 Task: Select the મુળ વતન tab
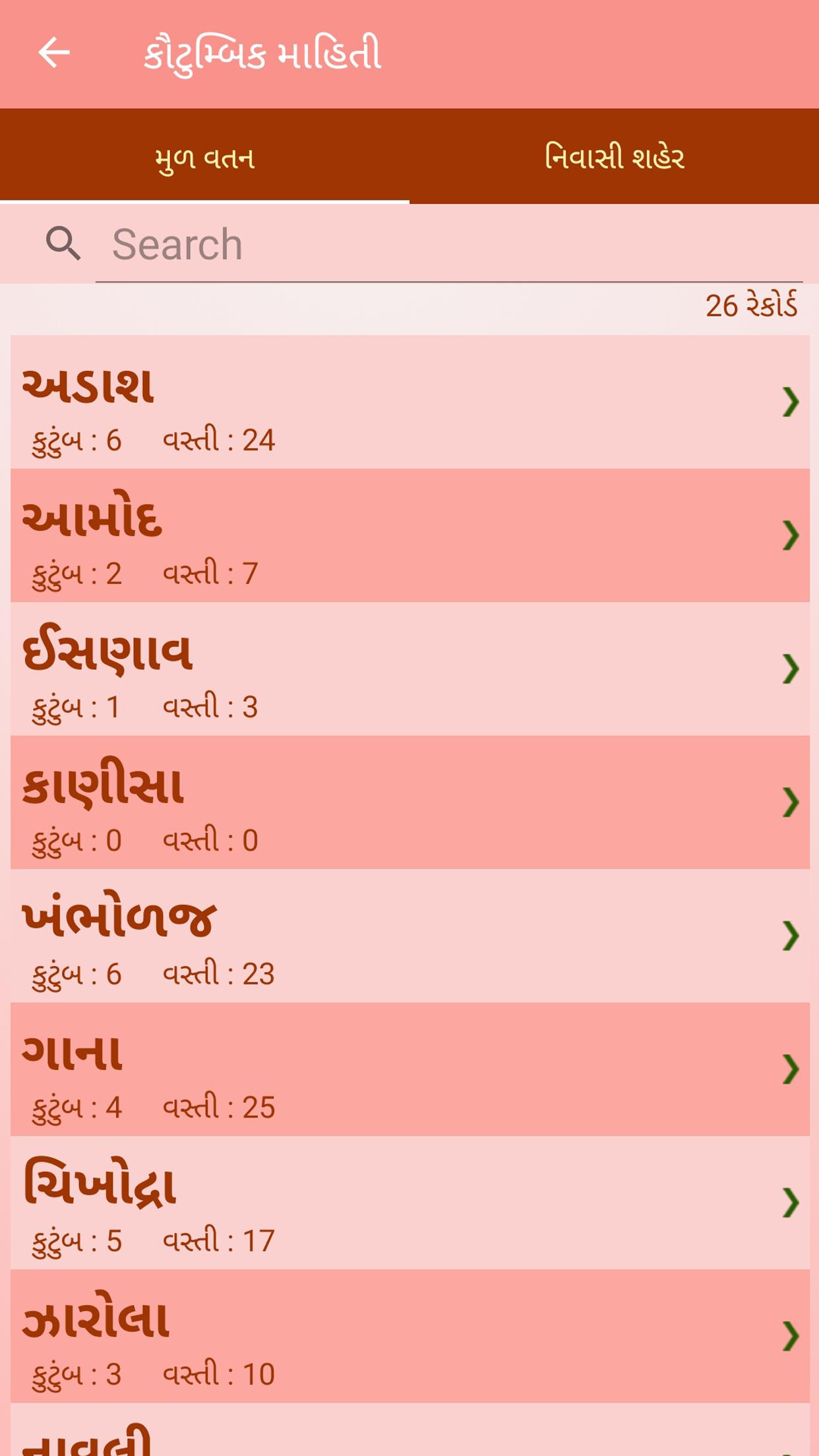(204, 157)
